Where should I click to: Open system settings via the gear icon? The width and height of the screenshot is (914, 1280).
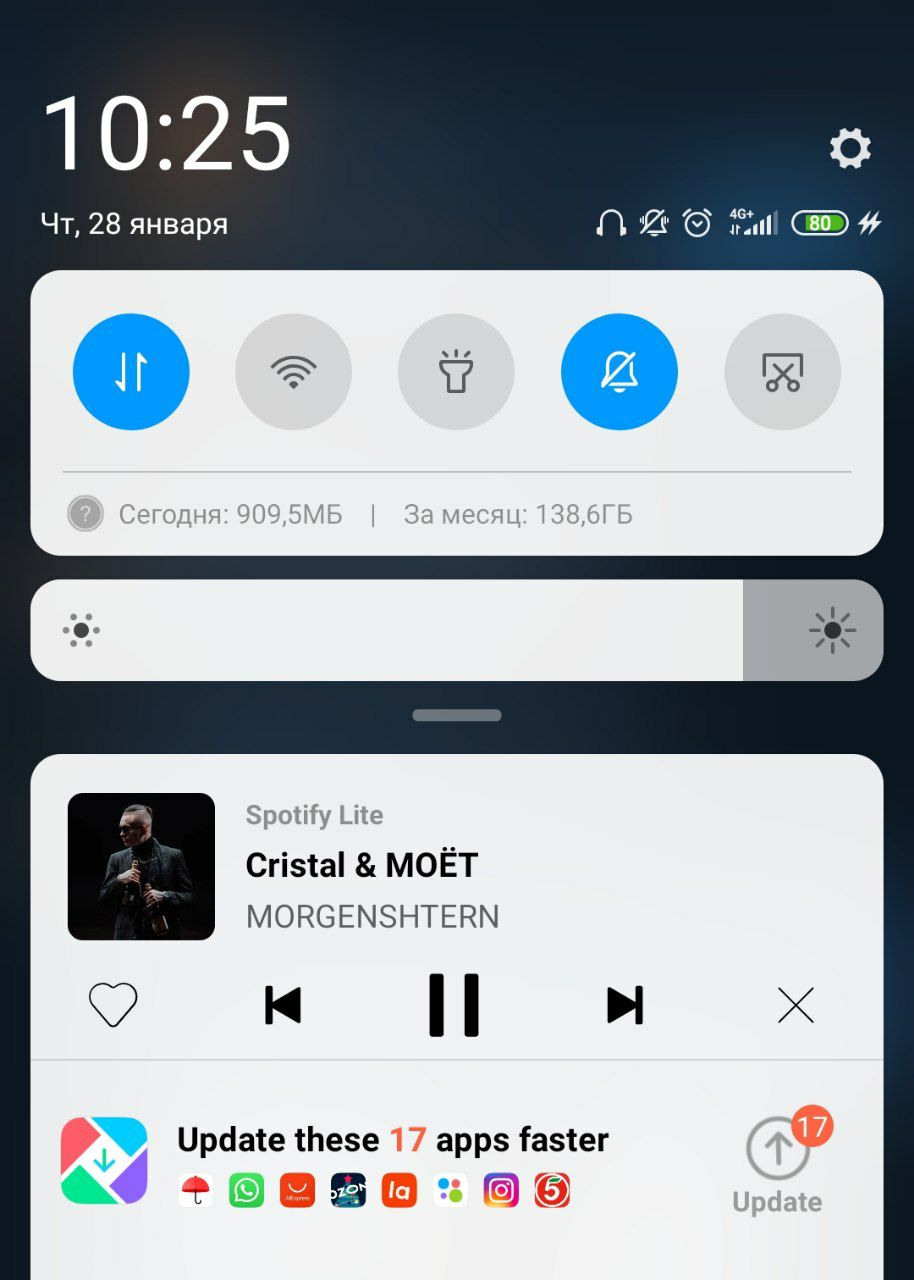click(850, 149)
